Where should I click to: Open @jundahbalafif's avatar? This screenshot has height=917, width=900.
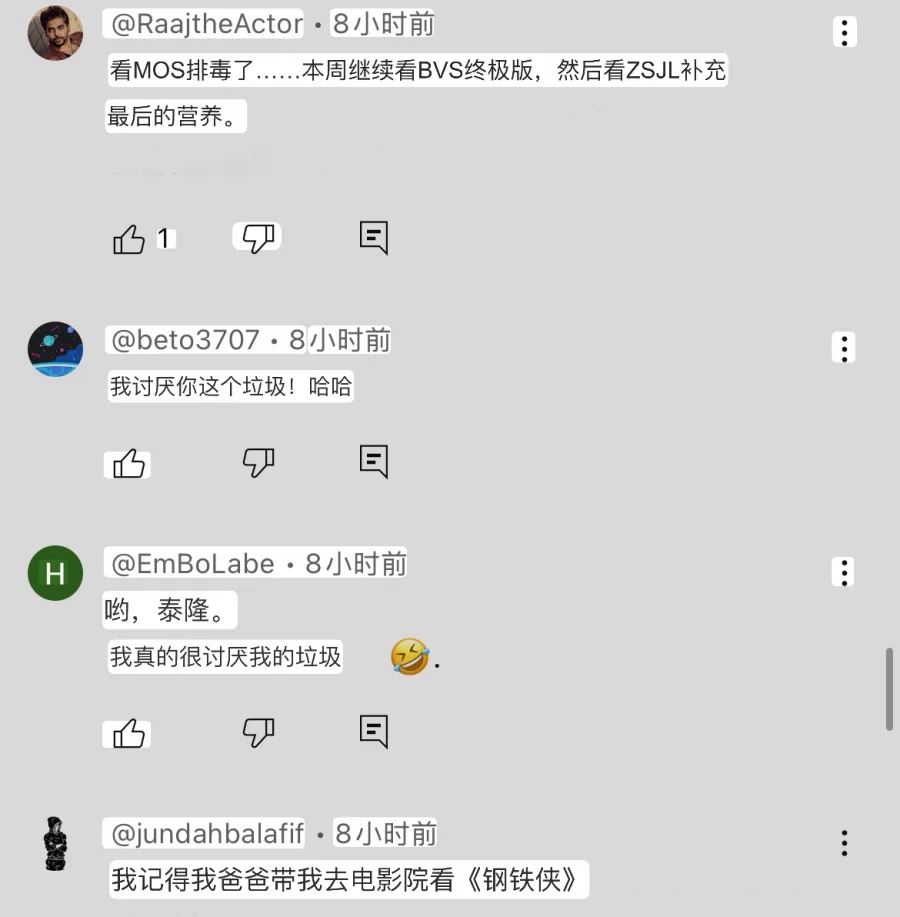[55, 843]
